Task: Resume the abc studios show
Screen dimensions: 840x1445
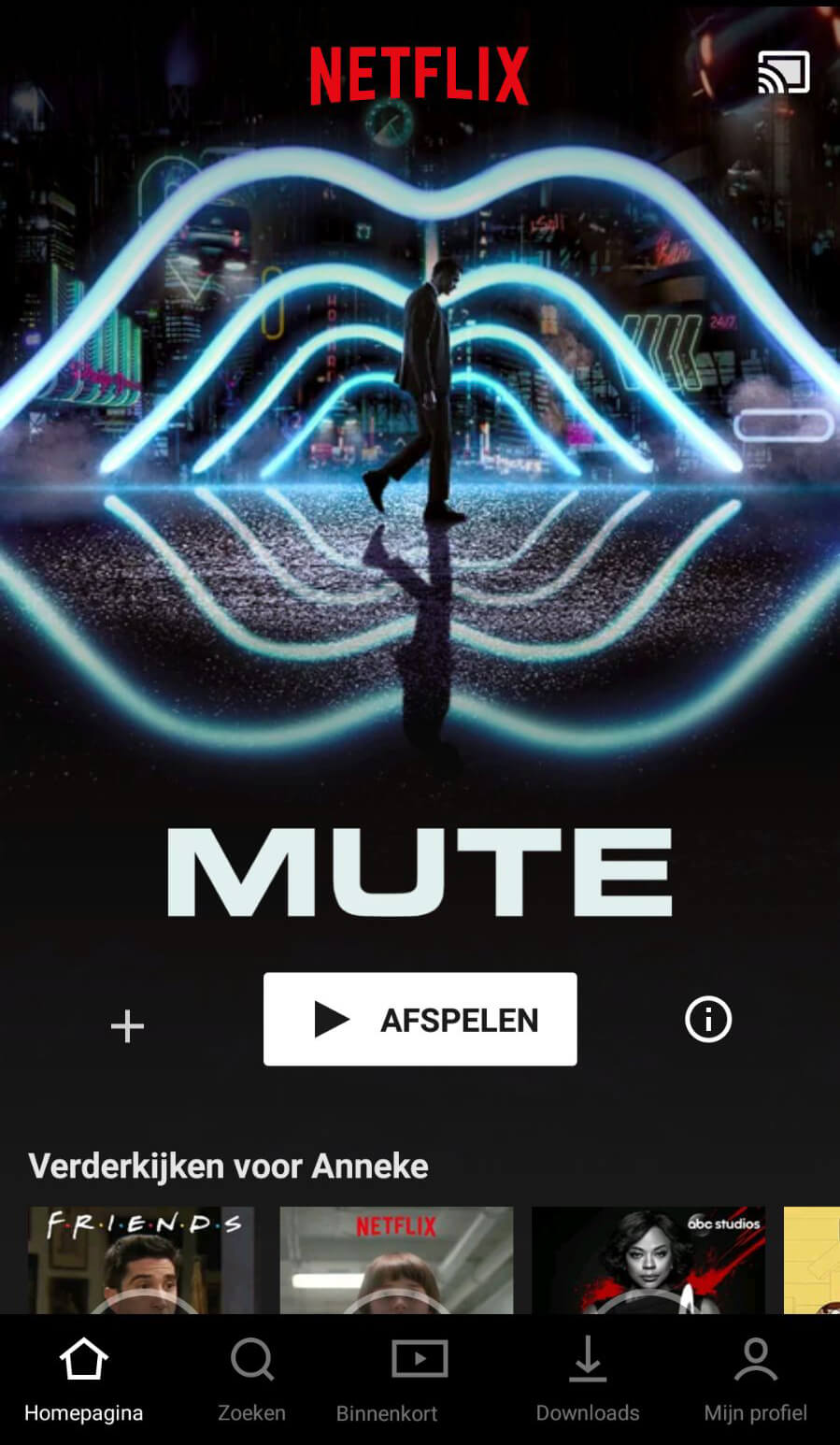Action: [x=648, y=1260]
